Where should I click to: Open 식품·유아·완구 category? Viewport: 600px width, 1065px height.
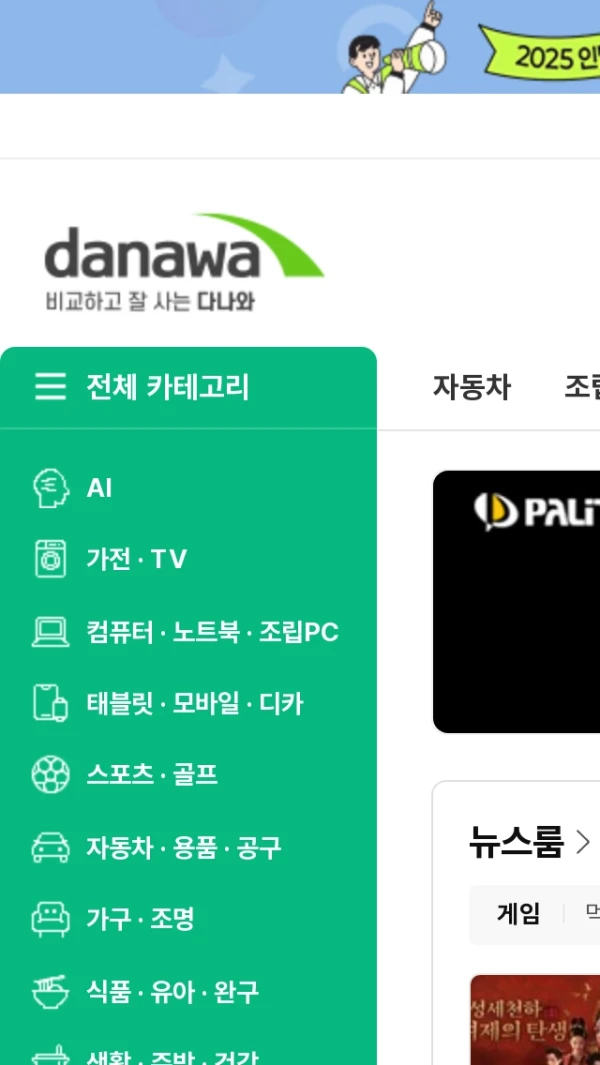172,992
